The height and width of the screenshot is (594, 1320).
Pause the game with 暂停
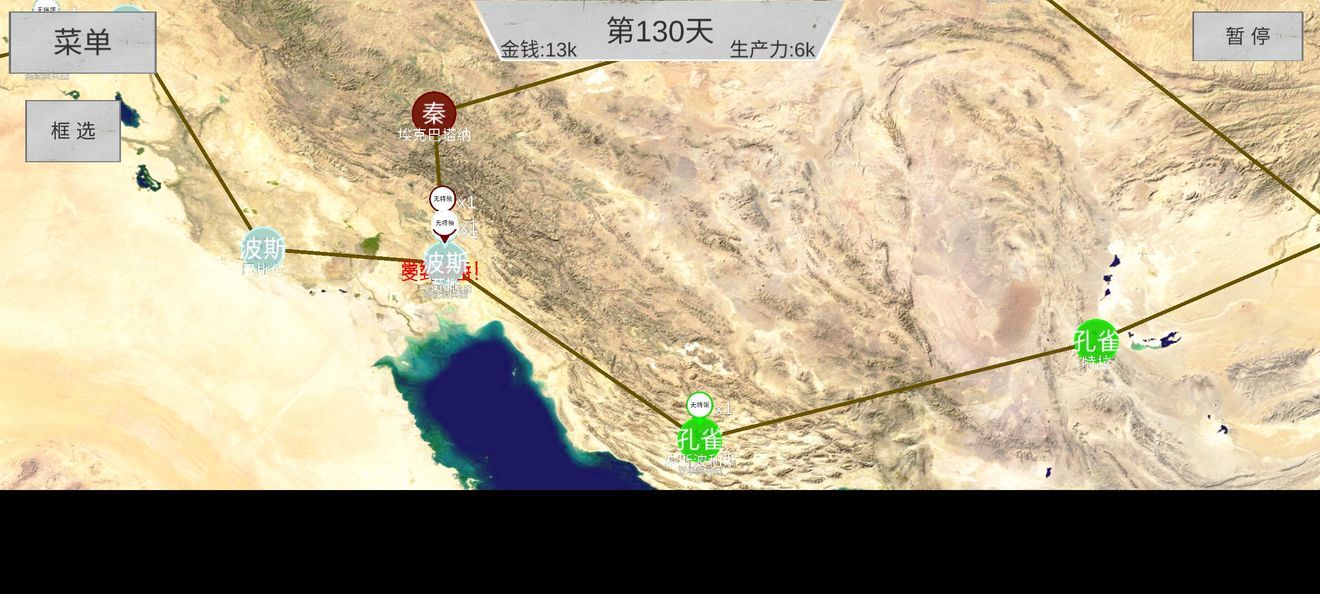pos(1247,37)
